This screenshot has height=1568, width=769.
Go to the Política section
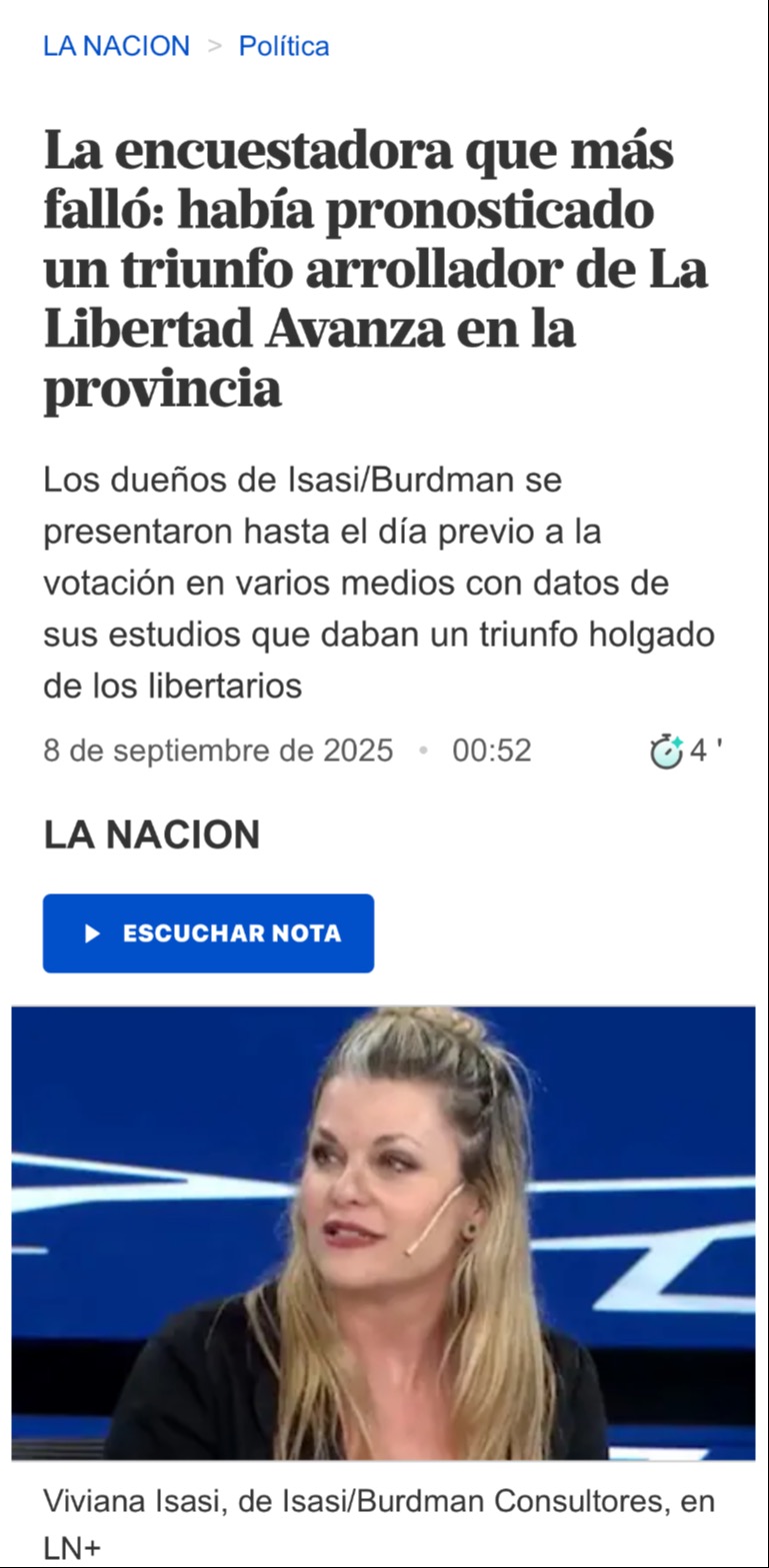(x=283, y=46)
